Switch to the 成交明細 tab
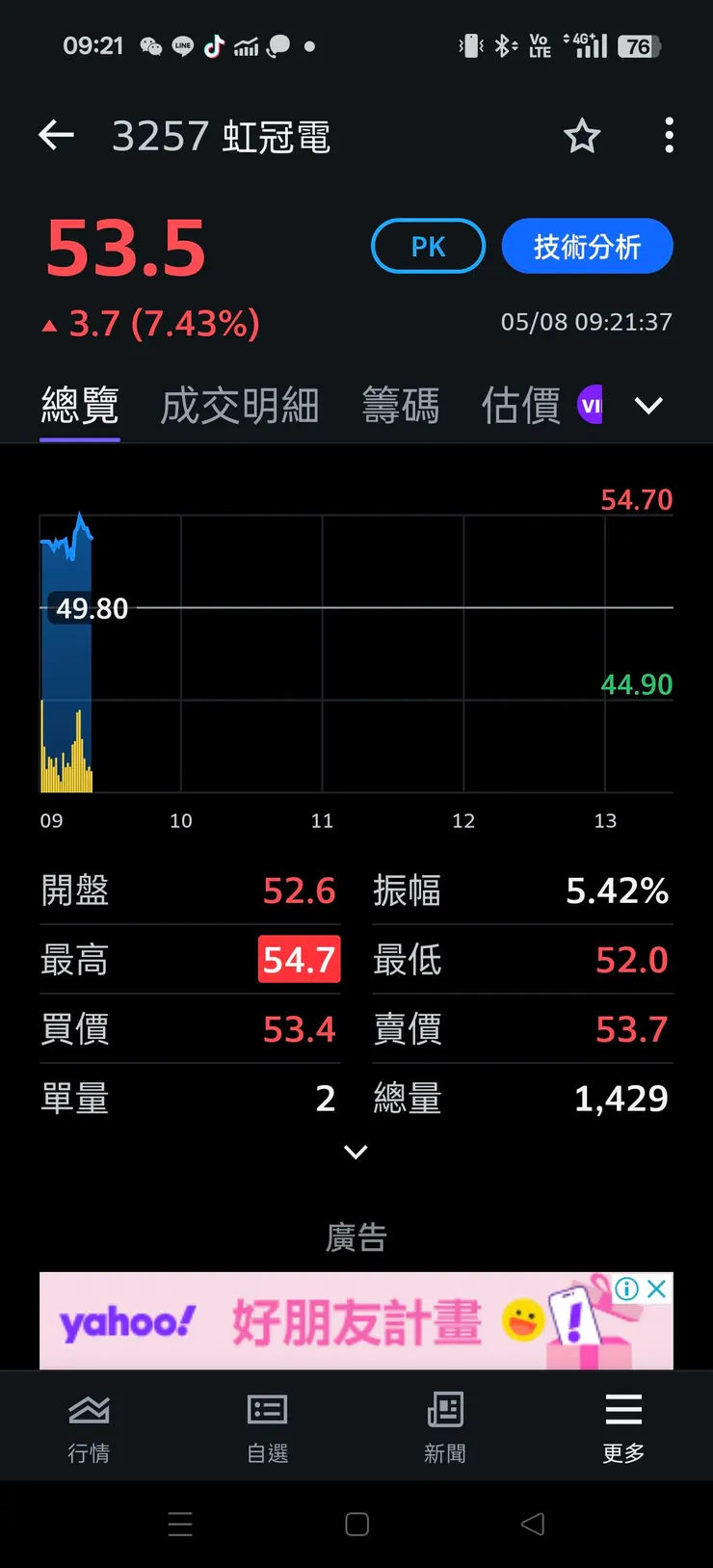 [x=239, y=406]
